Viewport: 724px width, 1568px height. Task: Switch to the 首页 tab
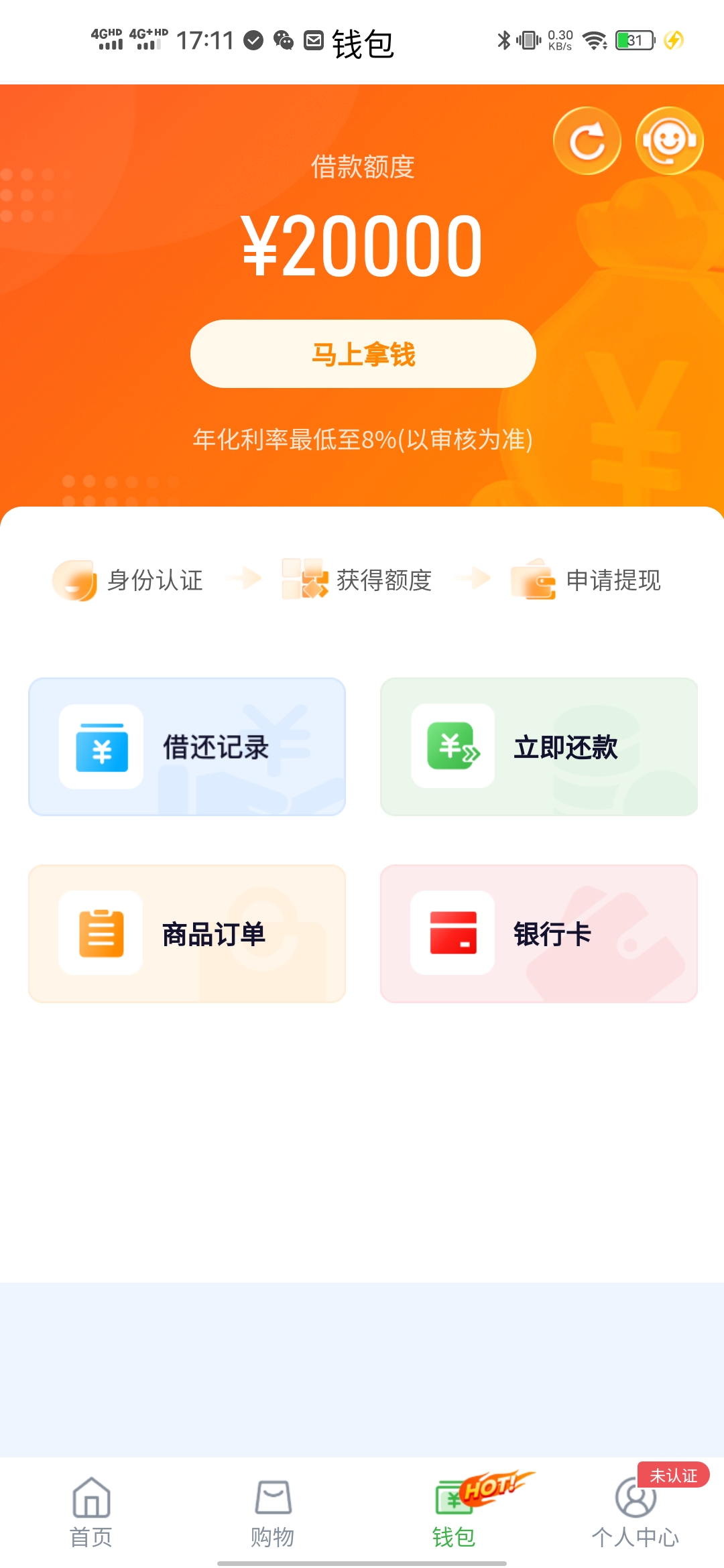pos(91,1512)
